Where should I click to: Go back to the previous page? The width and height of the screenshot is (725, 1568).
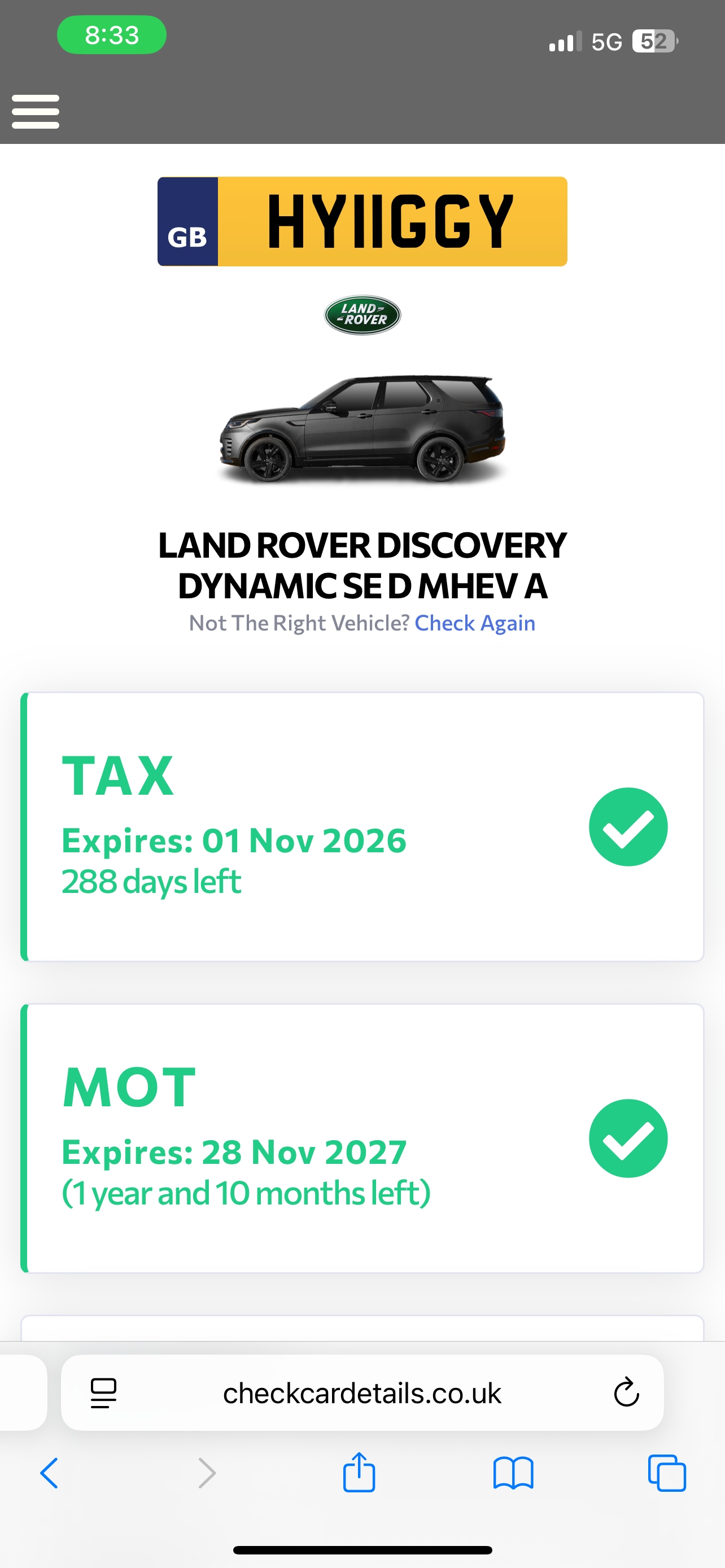click(x=49, y=1473)
